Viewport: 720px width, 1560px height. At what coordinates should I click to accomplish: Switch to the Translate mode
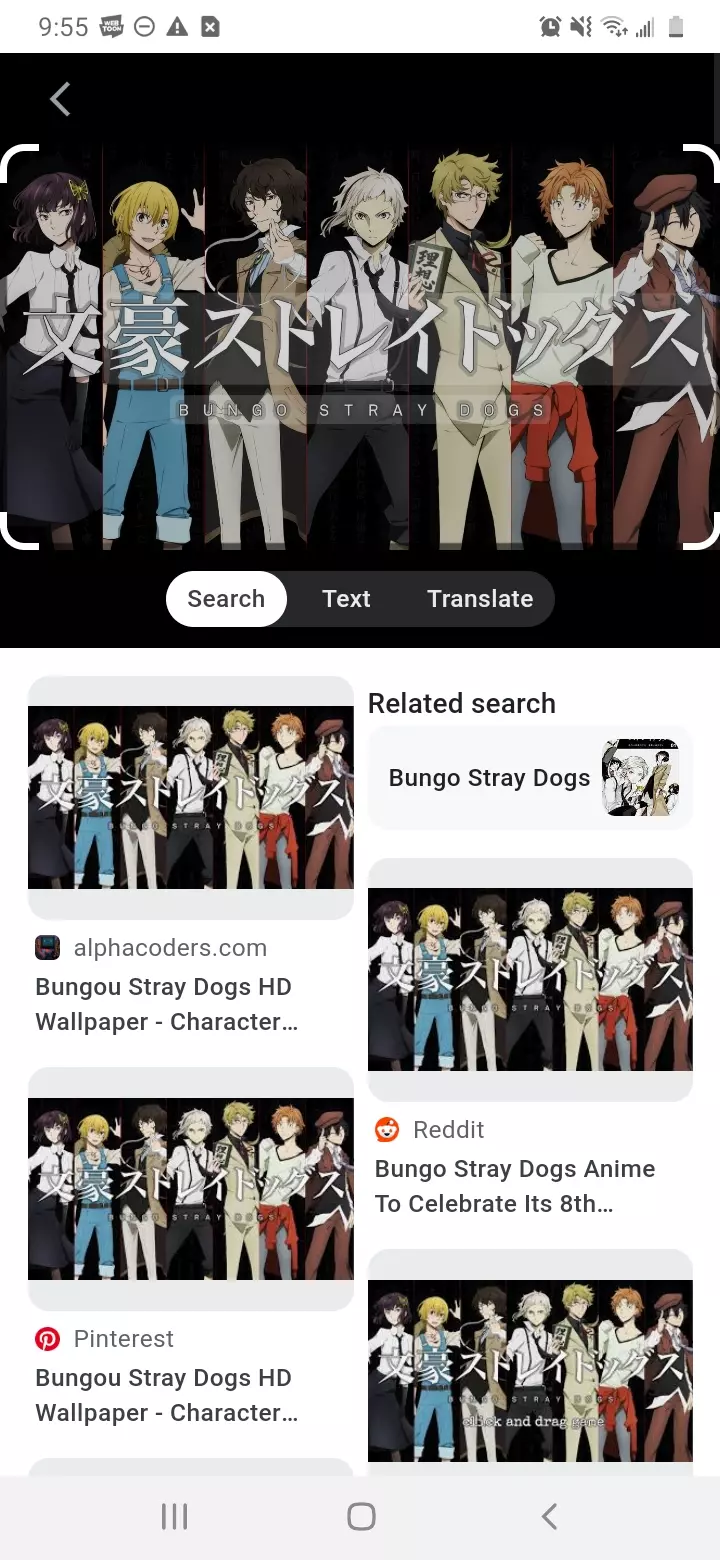480,599
